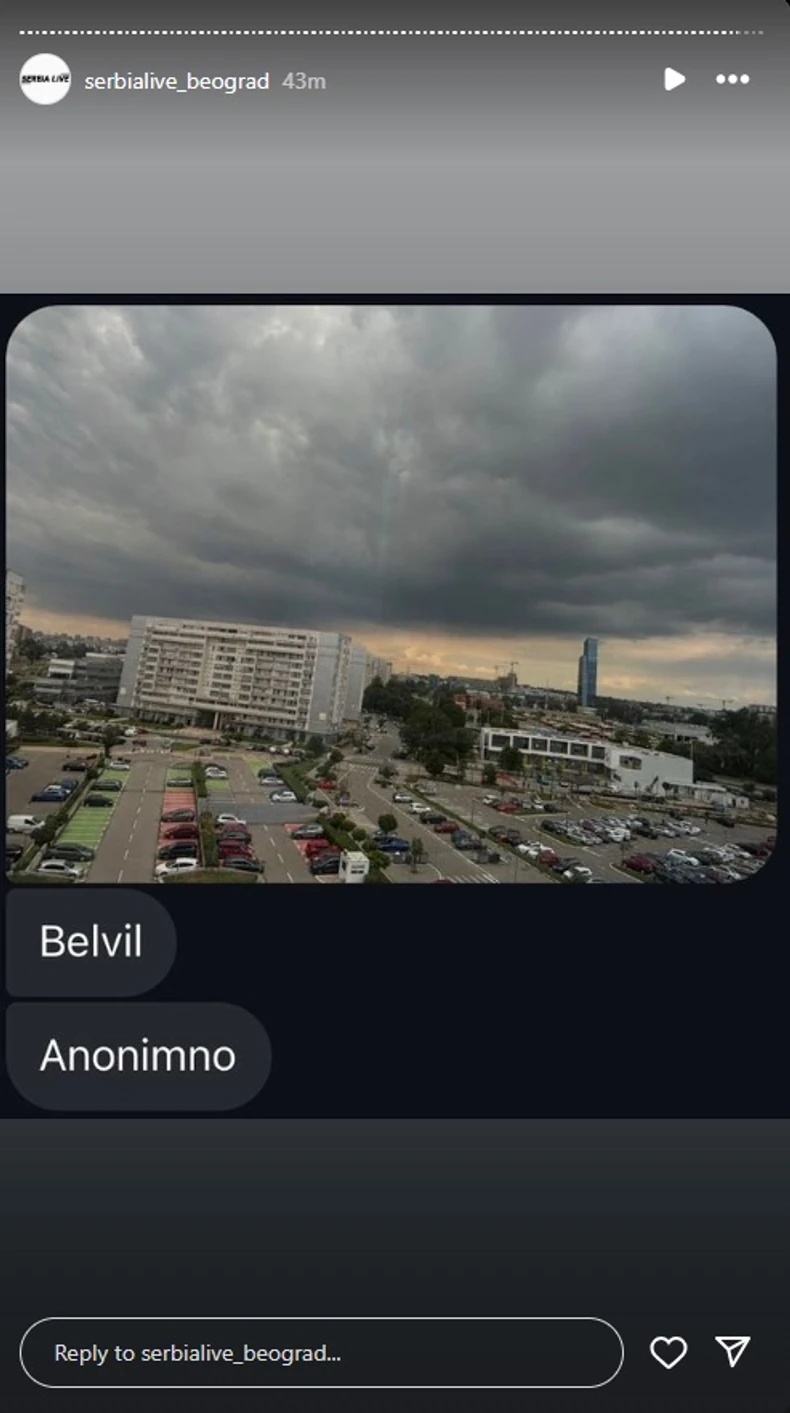The height and width of the screenshot is (1413, 790).
Task: Click the dashed segment progress indicator
Action: pos(395,33)
